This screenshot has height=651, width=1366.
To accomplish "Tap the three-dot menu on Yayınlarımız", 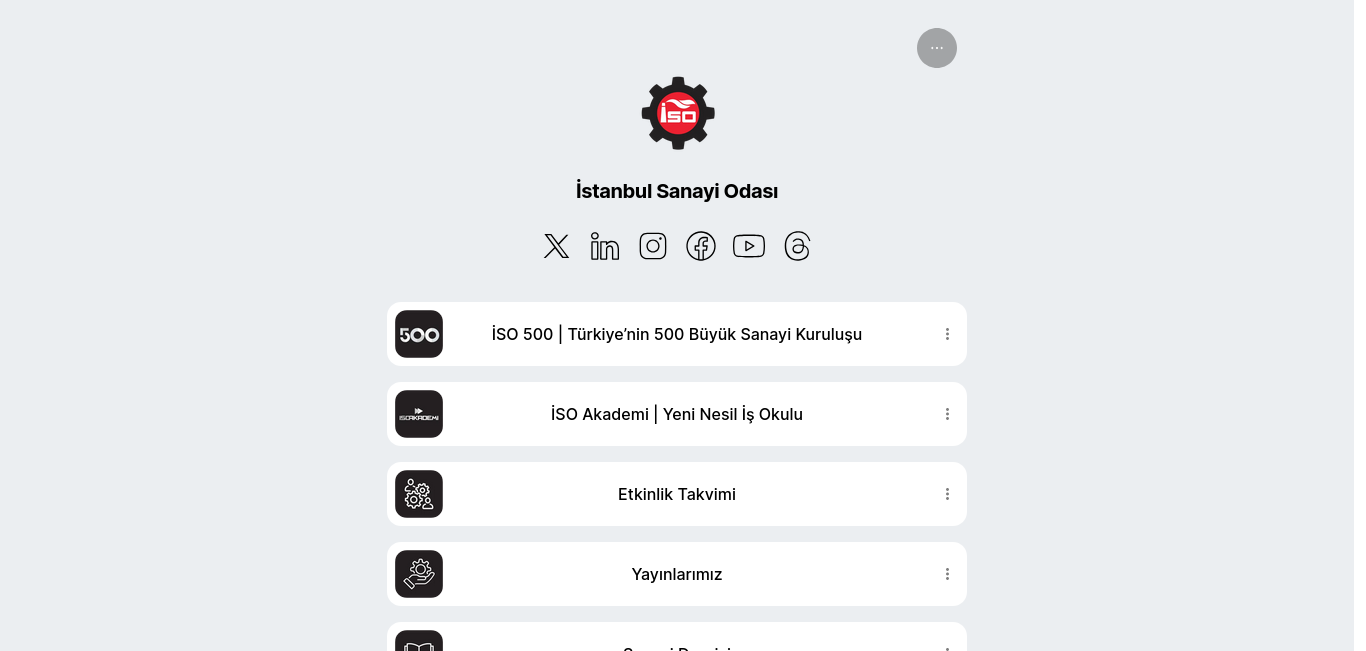I will pyautogui.click(x=947, y=574).
